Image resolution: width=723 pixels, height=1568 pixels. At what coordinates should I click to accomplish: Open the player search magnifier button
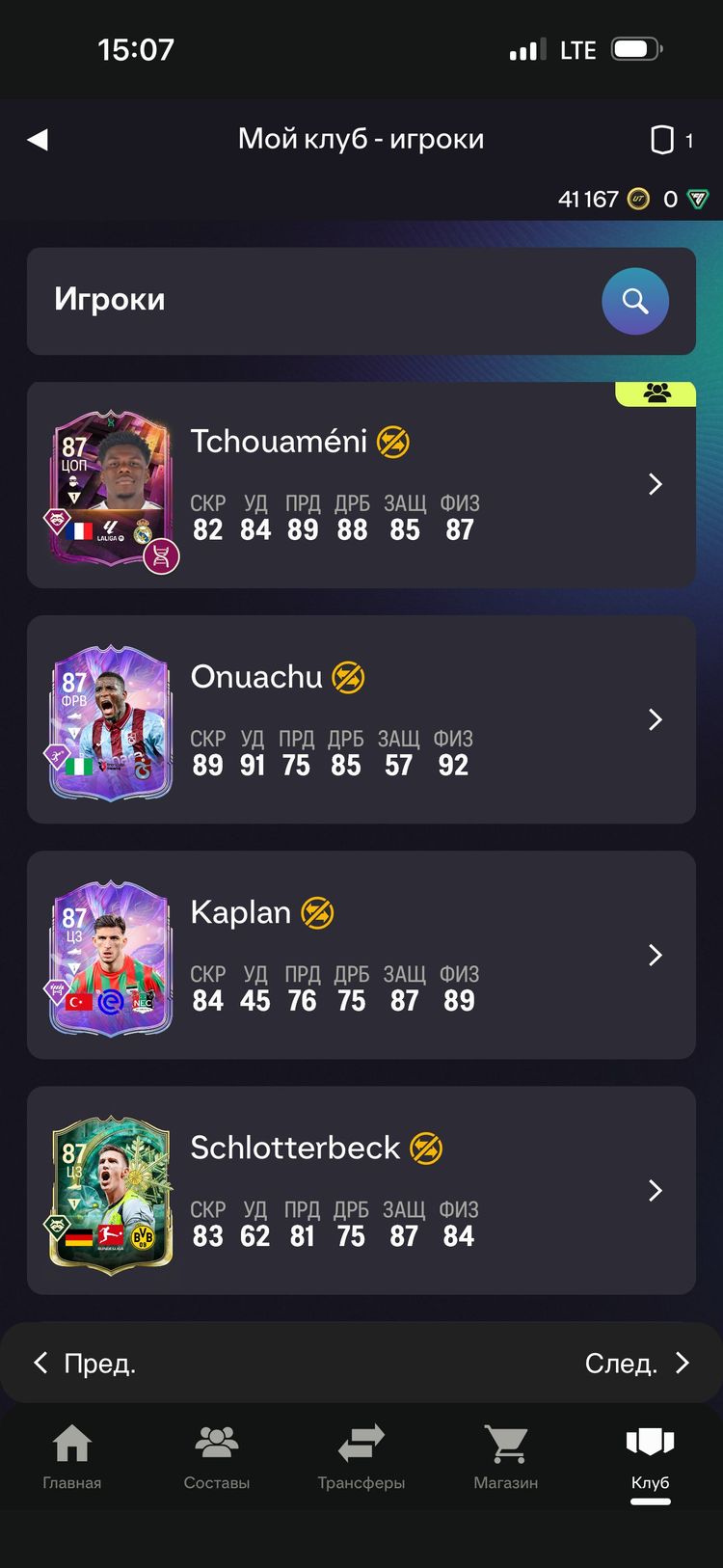634,301
